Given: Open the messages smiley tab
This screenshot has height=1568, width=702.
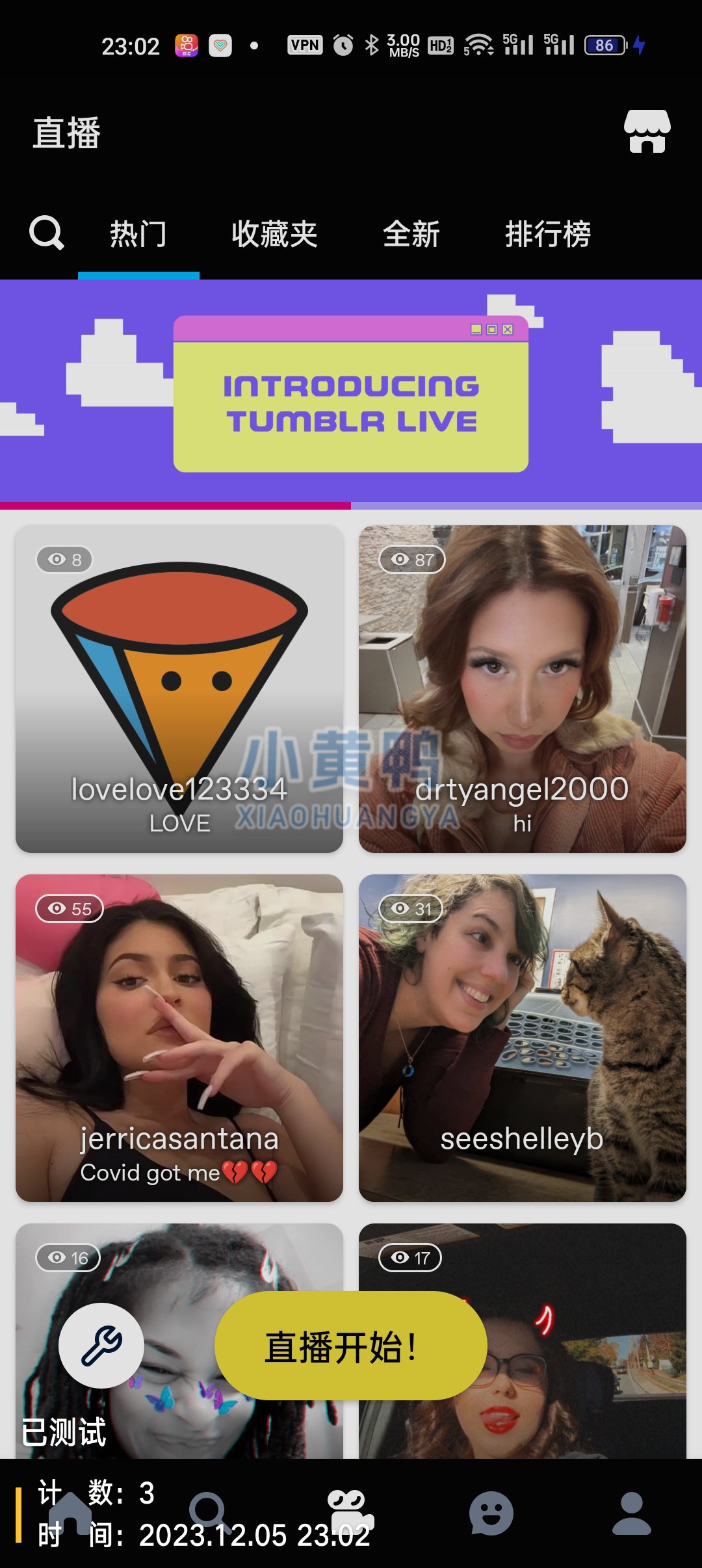Looking at the screenshot, I should pyautogui.click(x=491, y=1513).
